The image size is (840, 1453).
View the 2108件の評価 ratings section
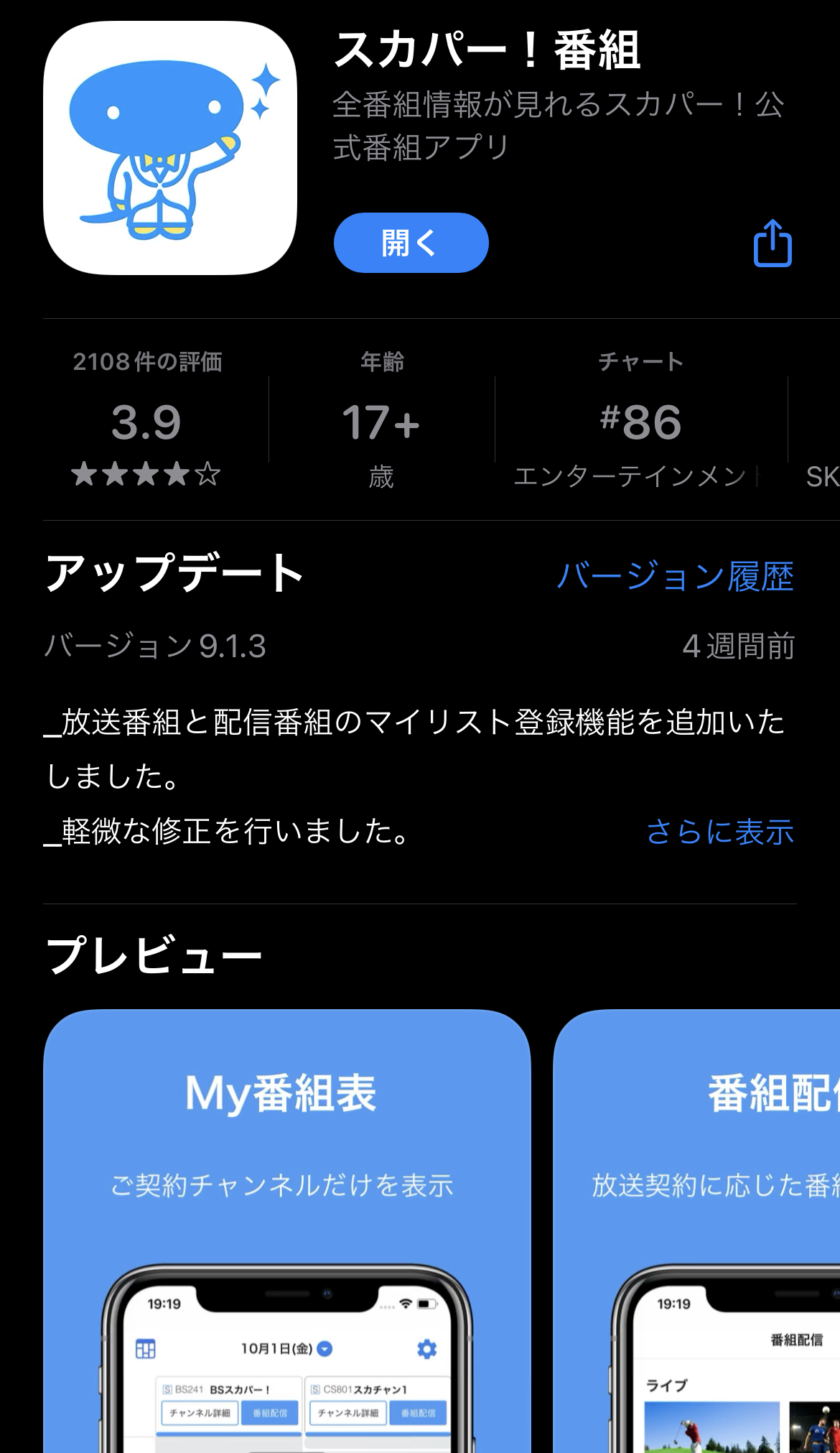(x=146, y=420)
